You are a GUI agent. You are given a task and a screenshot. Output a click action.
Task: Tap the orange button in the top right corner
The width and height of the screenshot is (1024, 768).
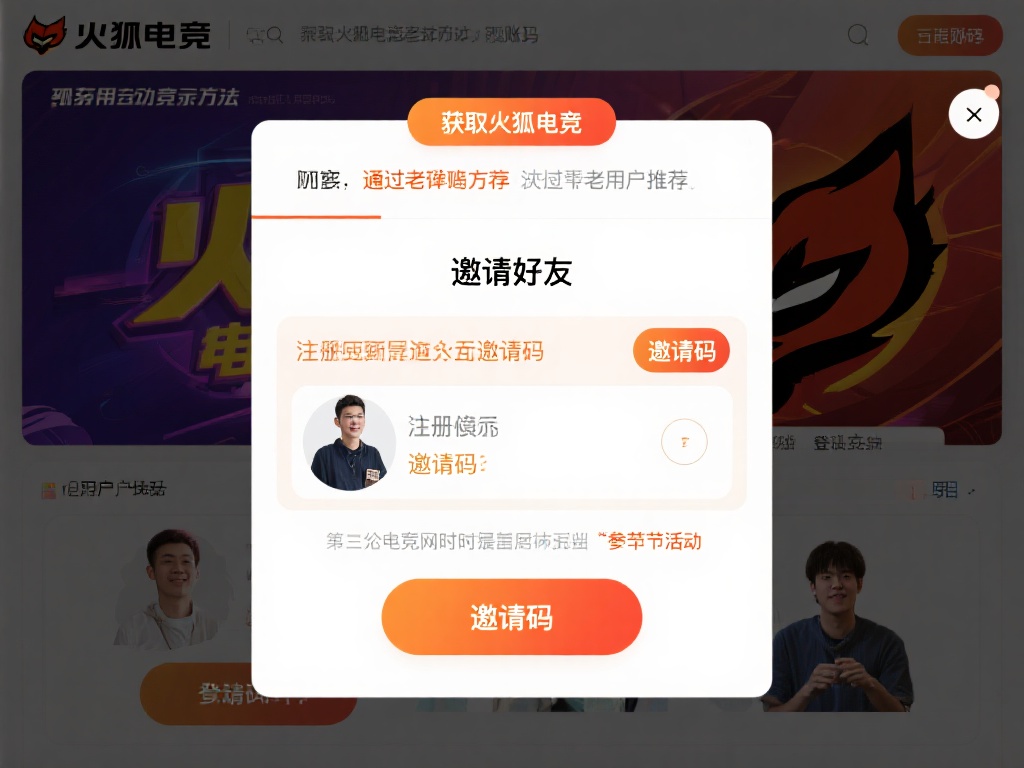(x=949, y=35)
